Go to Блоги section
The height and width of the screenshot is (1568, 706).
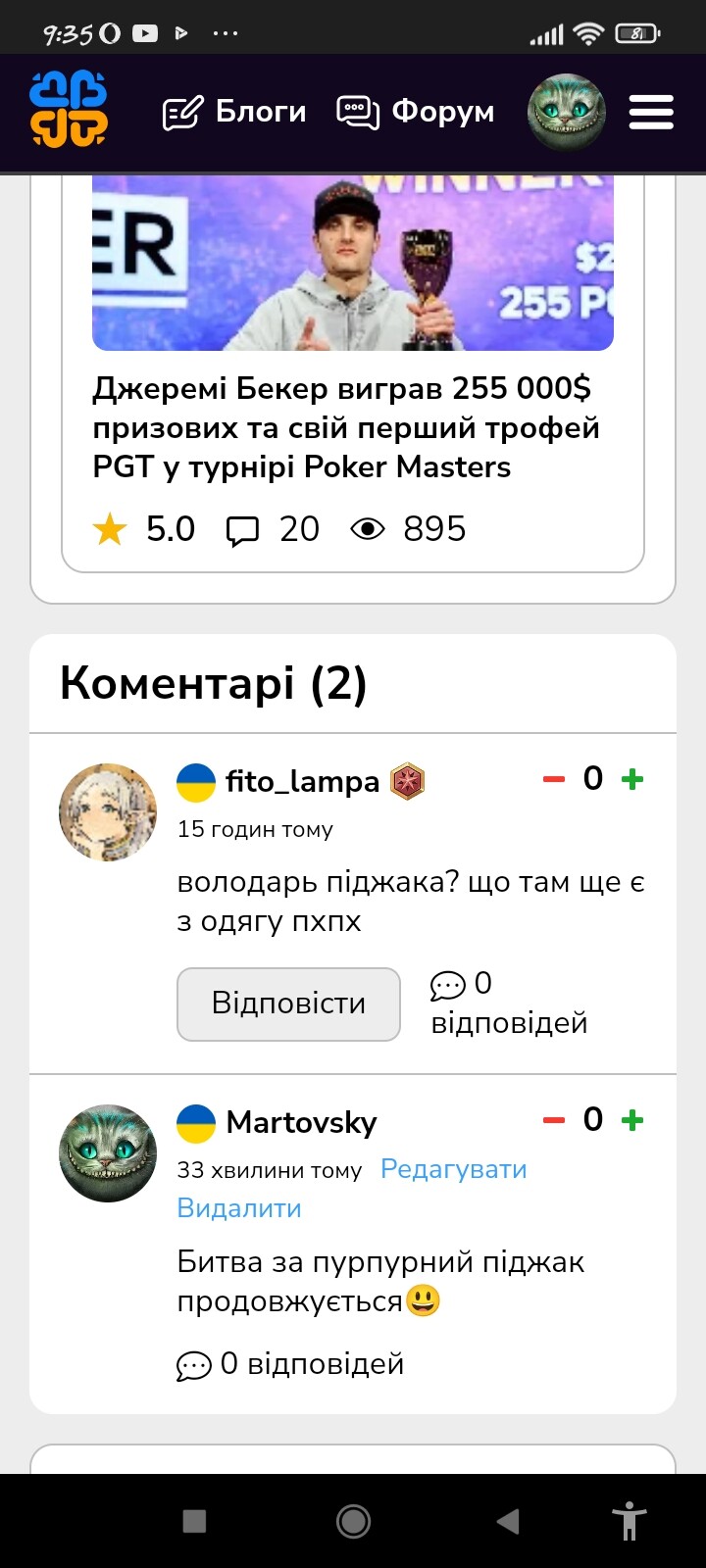[234, 112]
